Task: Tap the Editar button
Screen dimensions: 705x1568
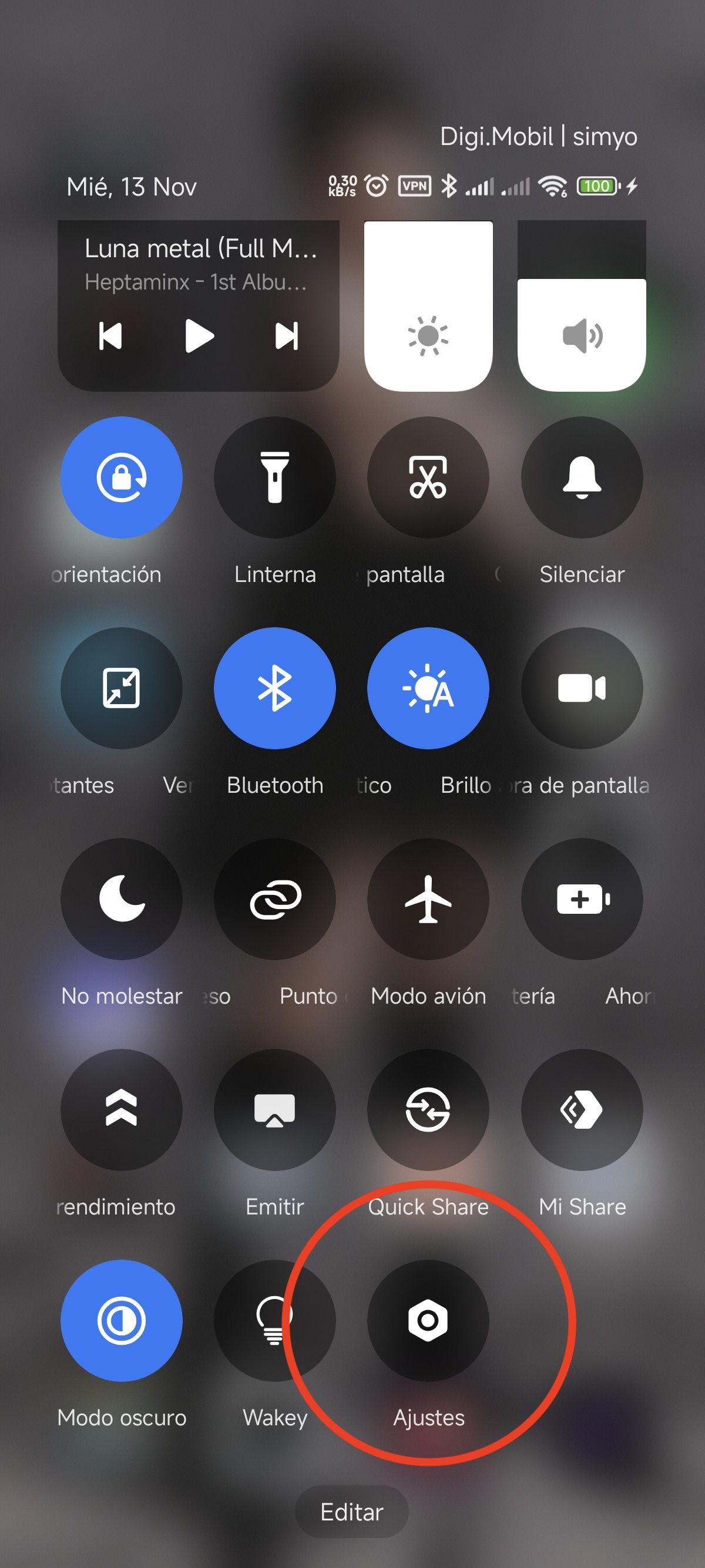Action: pyautogui.click(x=351, y=1512)
